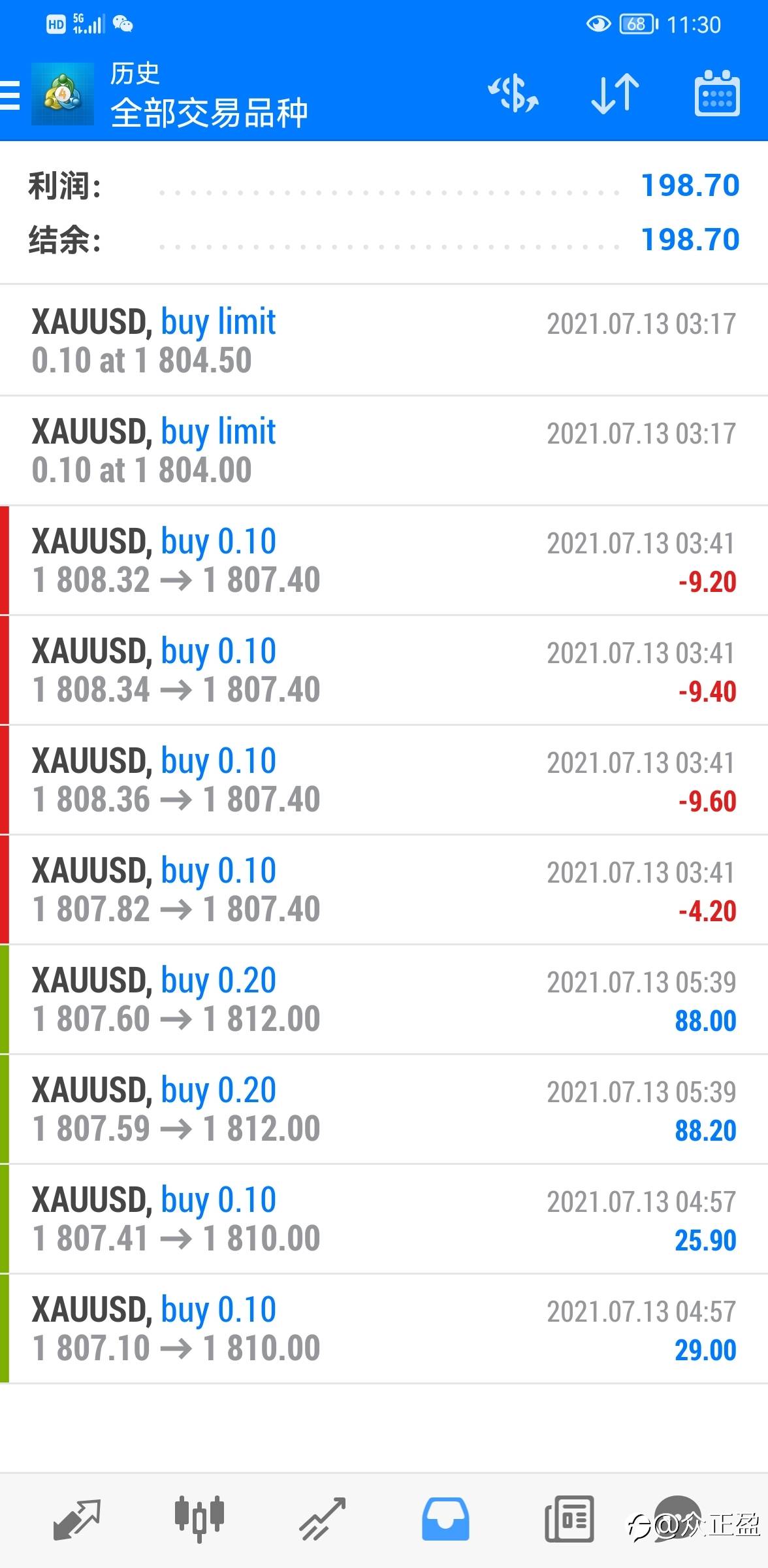Switch to the news tab

coord(569,1520)
